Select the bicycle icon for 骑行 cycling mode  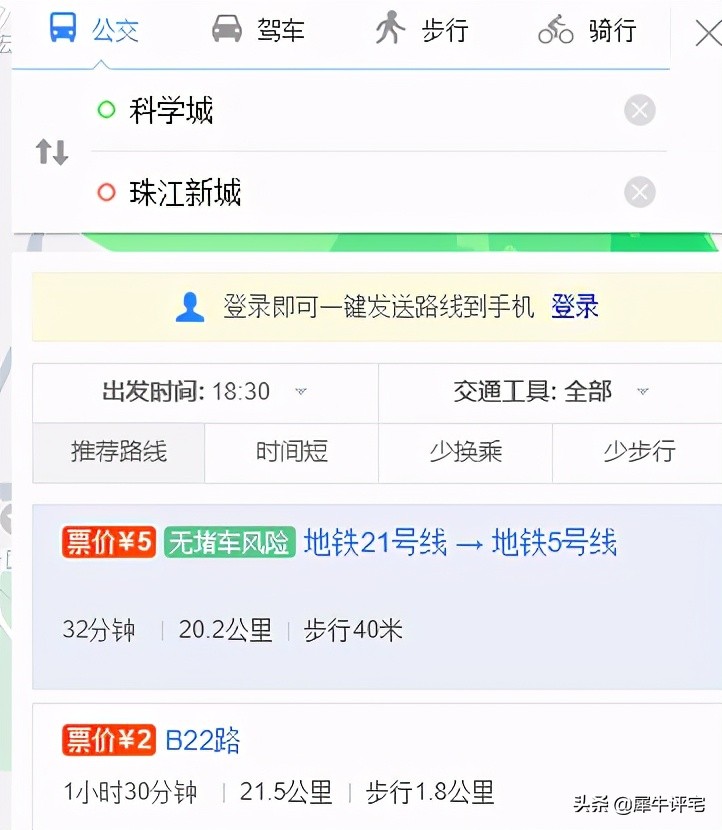coord(556,30)
